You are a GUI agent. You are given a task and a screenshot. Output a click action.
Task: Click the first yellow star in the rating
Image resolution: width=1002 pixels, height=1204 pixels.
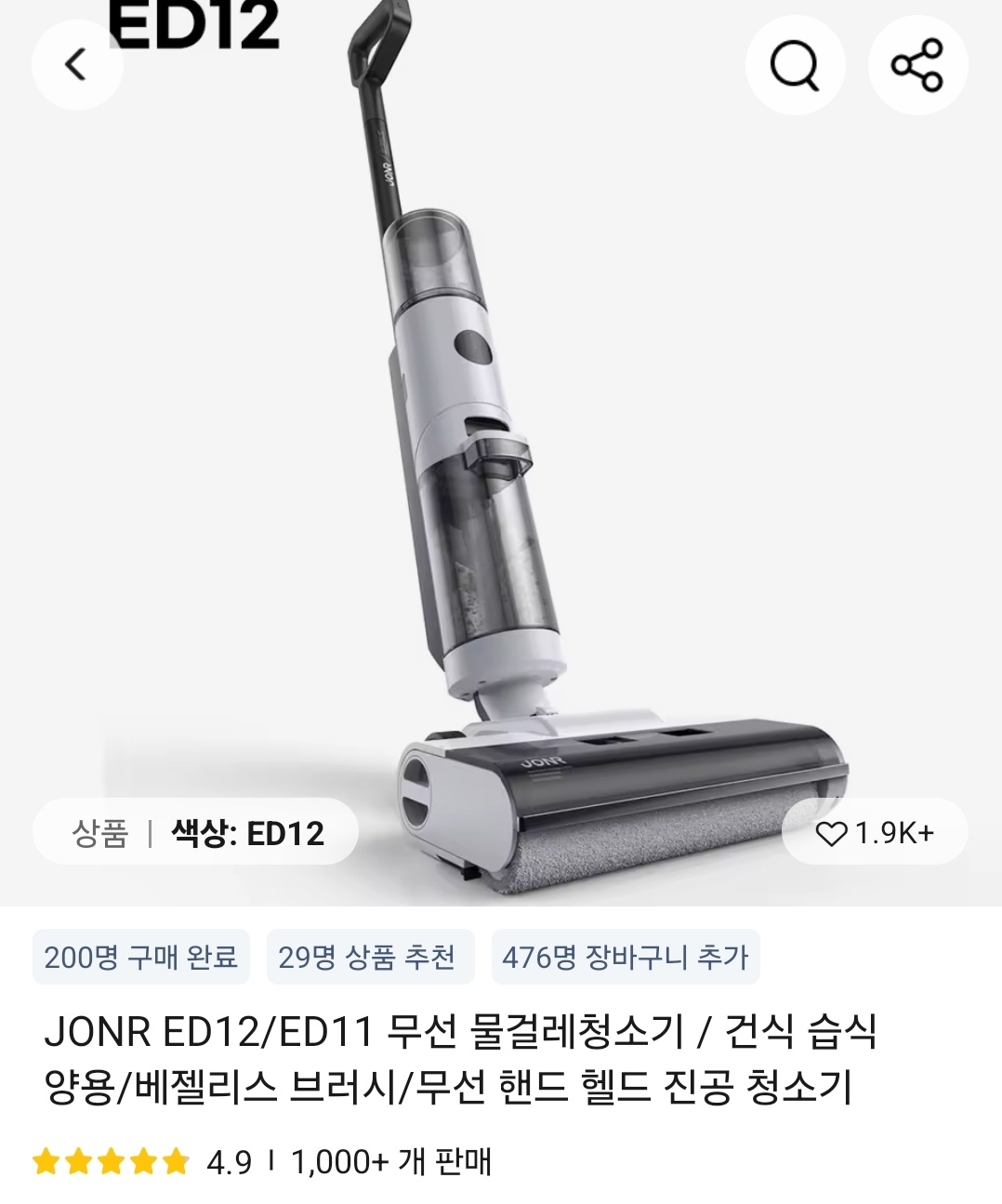coord(45,1159)
